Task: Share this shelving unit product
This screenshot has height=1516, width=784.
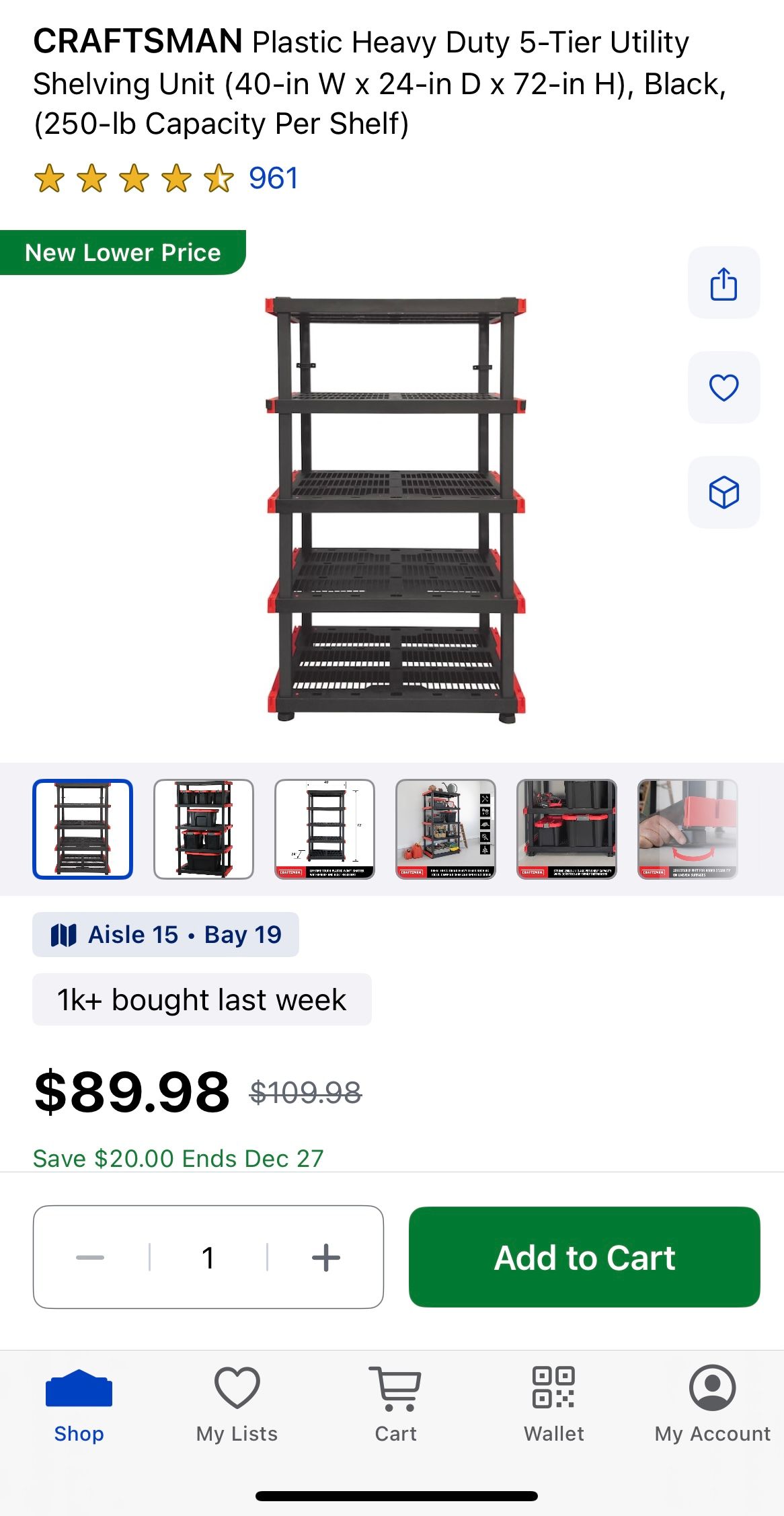Action: click(x=723, y=283)
